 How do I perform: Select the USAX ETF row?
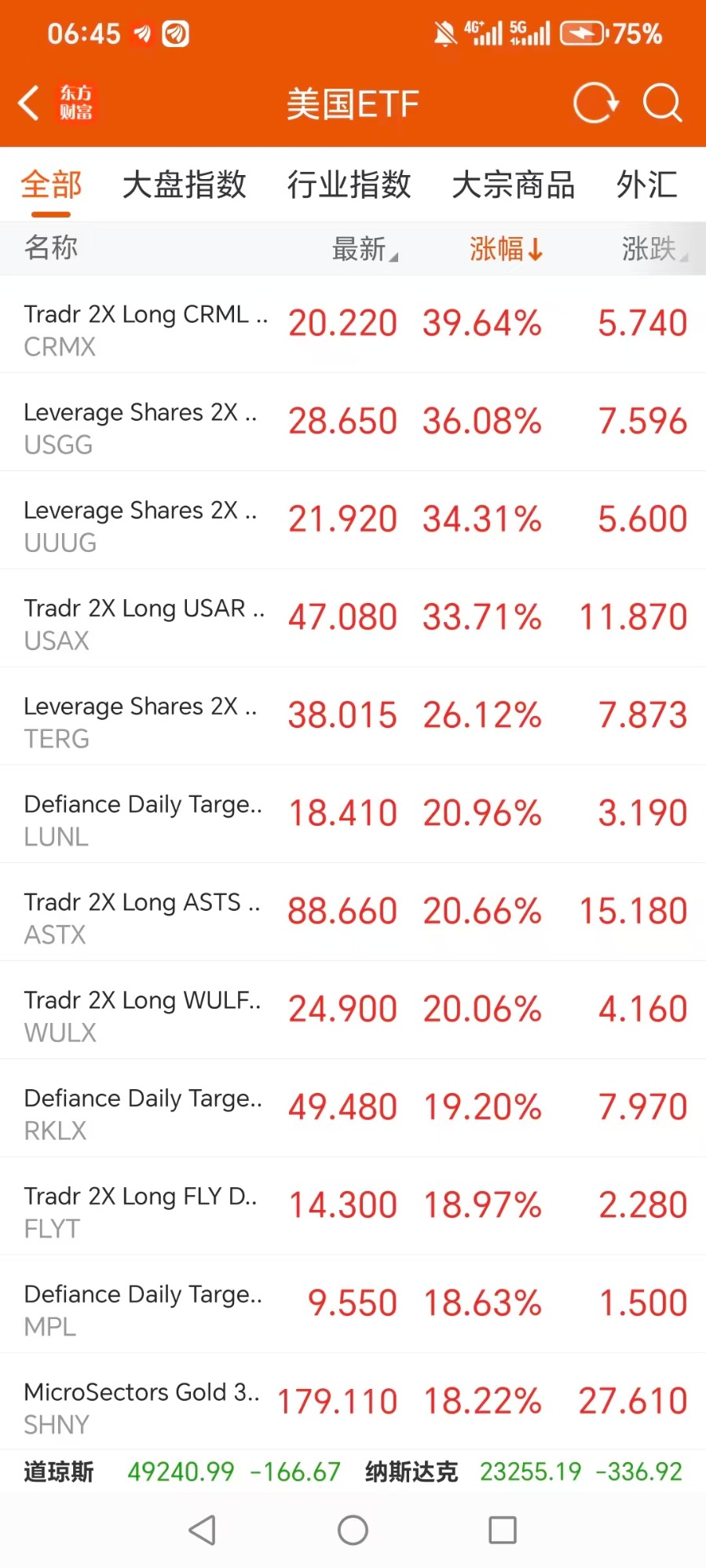(x=353, y=618)
